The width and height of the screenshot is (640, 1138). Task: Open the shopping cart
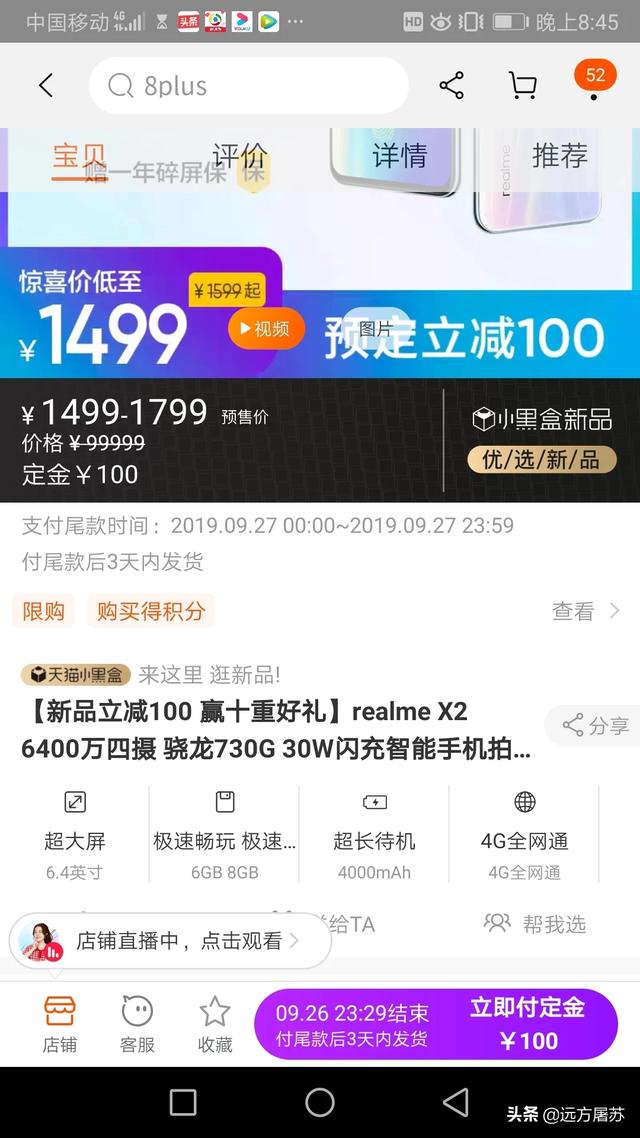tap(522, 86)
